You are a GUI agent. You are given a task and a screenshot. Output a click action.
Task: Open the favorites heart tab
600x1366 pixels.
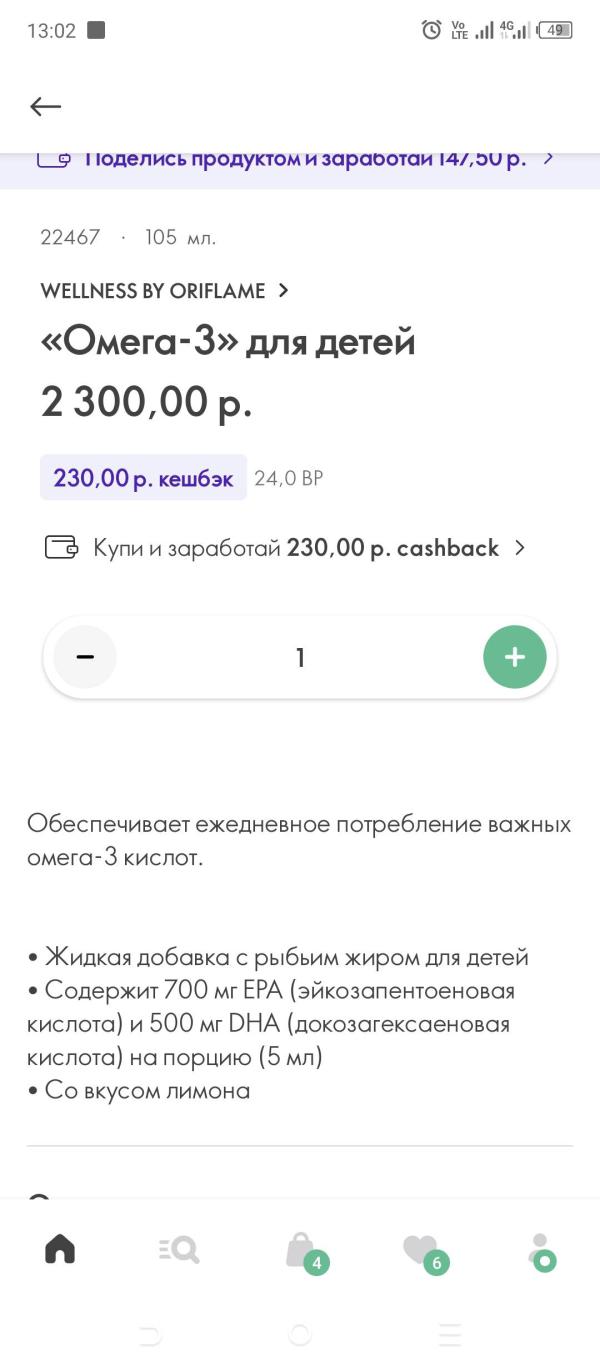[x=424, y=1252]
